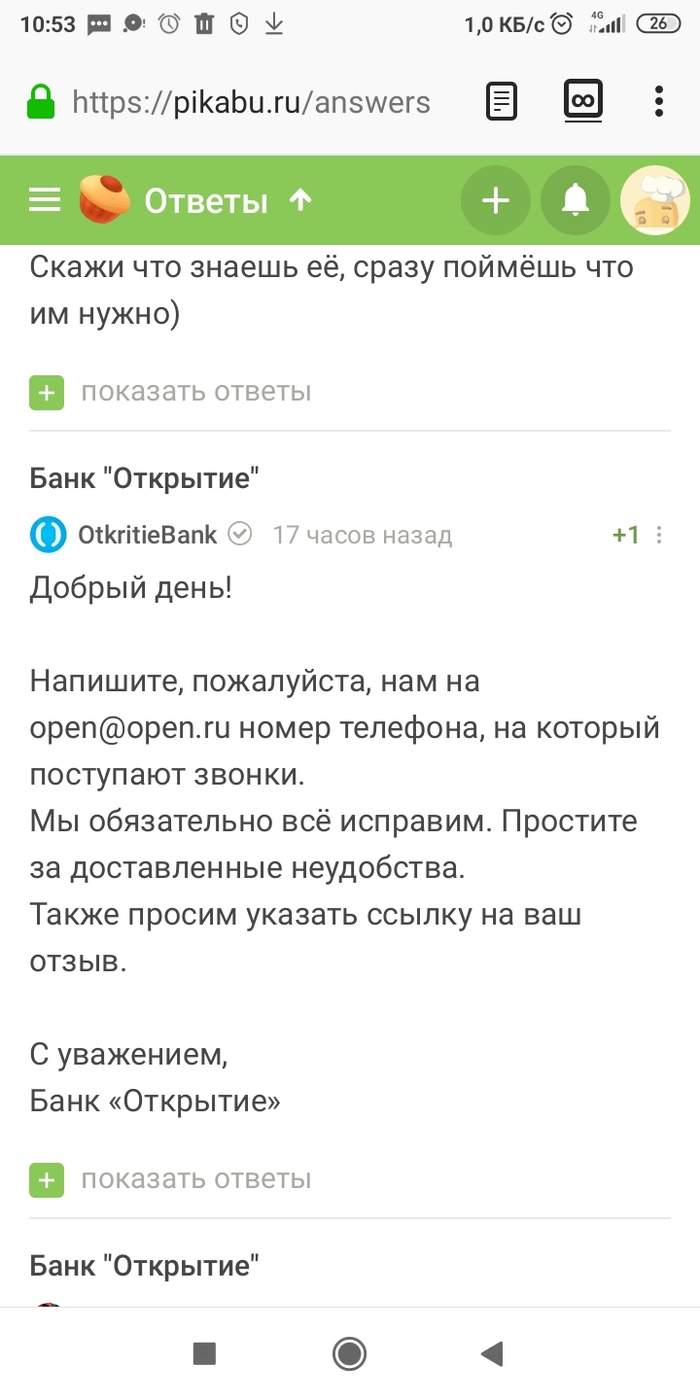This screenshot has height=1400, width=700.
Task: Open the OtkritieBank user profile
Action: tap(147, 535)
